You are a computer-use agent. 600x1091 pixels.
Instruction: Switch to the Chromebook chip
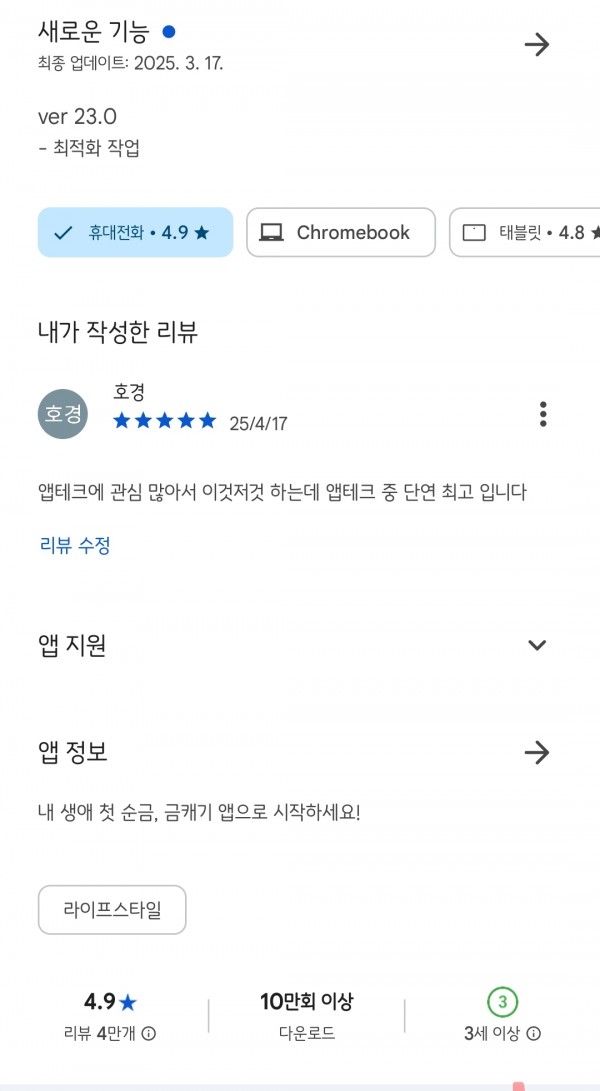point(341,232)
